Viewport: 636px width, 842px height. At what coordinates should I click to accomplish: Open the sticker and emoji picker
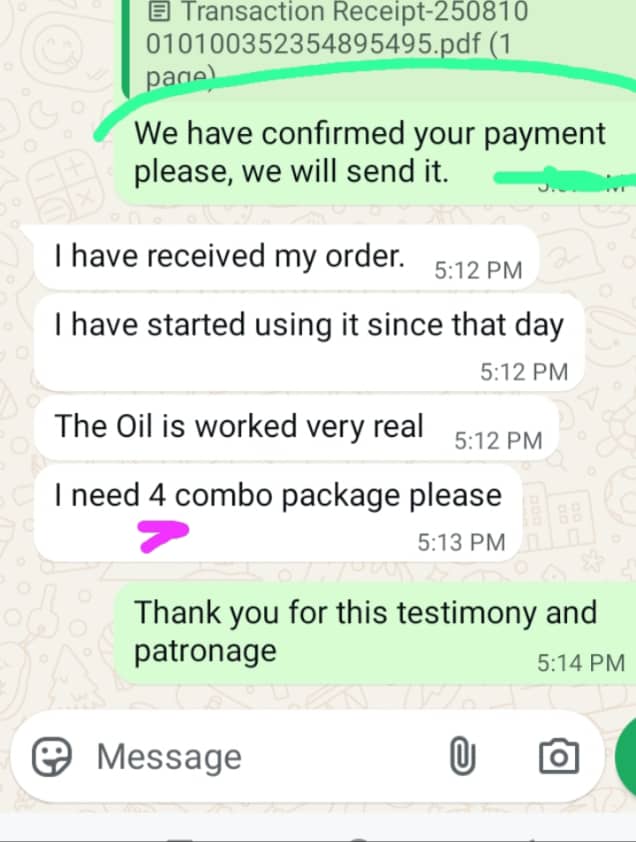pyautogui.click(x=50, y=757)
